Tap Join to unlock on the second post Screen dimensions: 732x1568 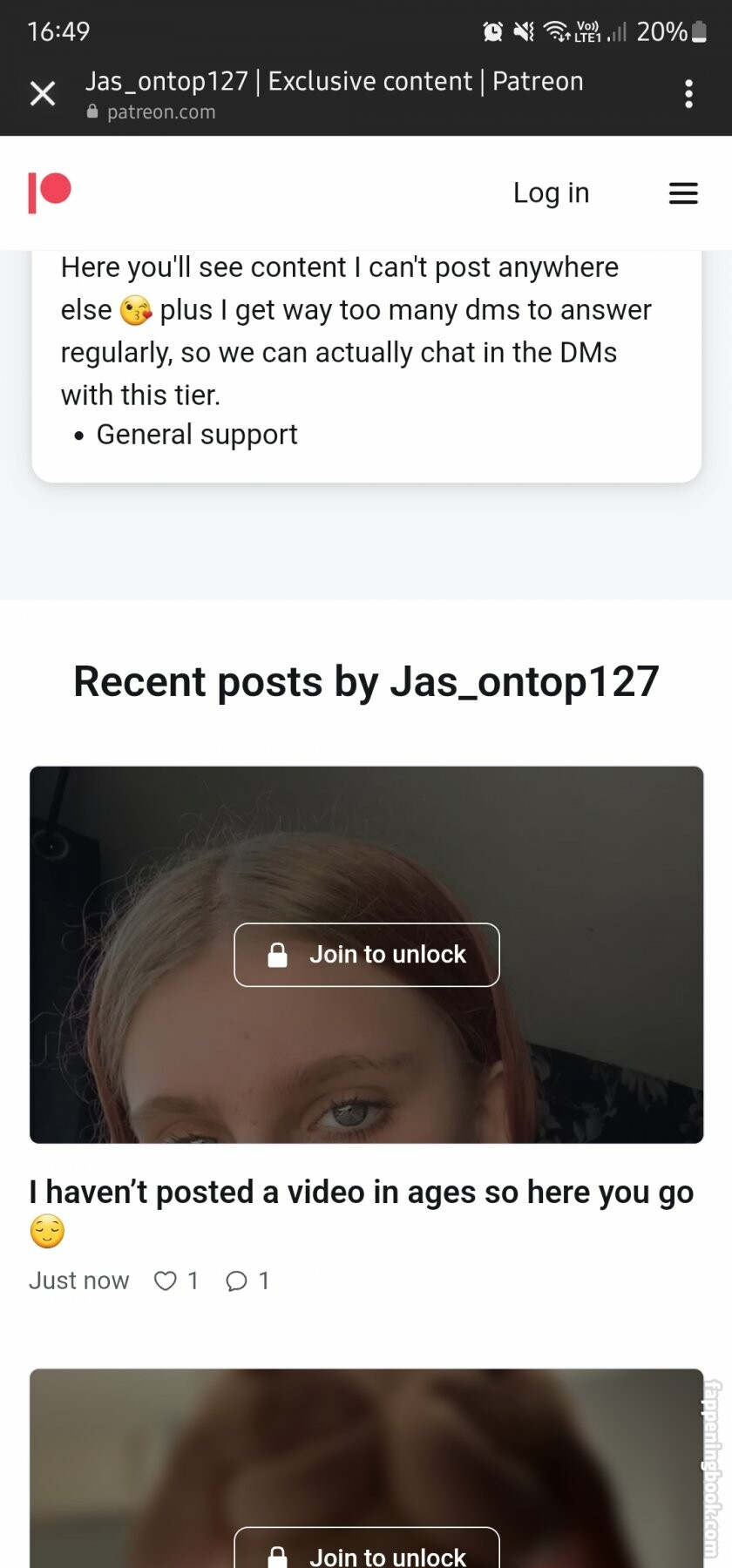367,1551
